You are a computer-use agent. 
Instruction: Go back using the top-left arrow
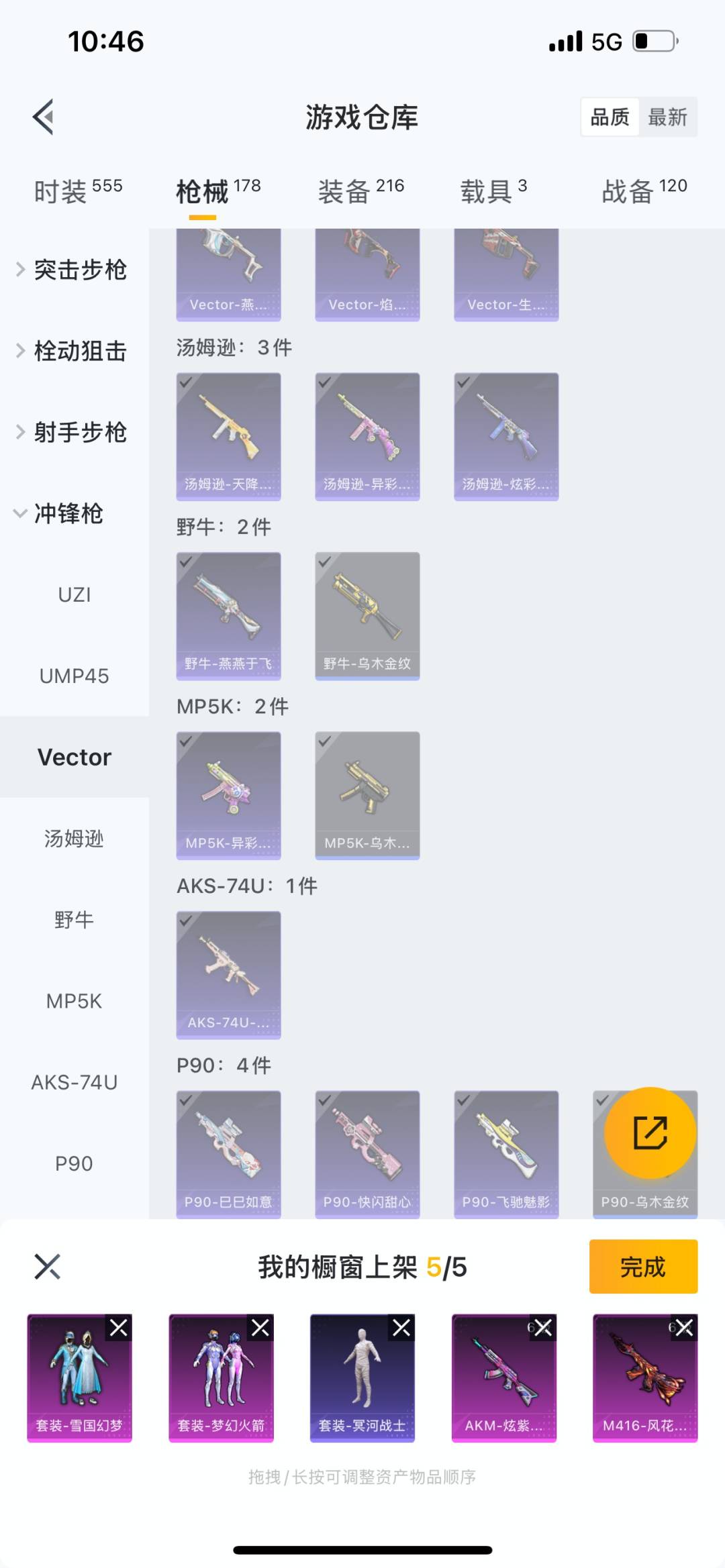tap(44, 117)
